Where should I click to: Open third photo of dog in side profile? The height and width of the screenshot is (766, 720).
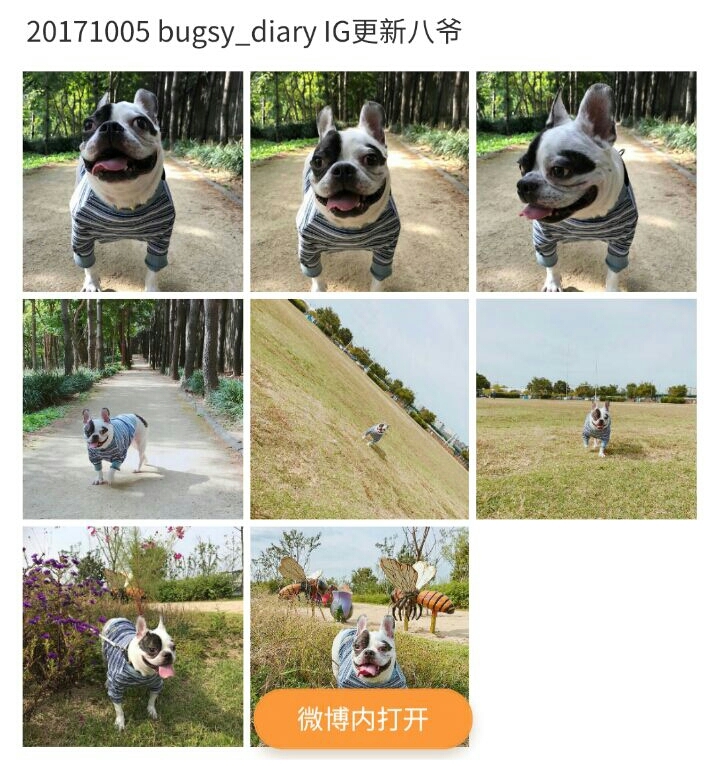click(x=586, y=181)
